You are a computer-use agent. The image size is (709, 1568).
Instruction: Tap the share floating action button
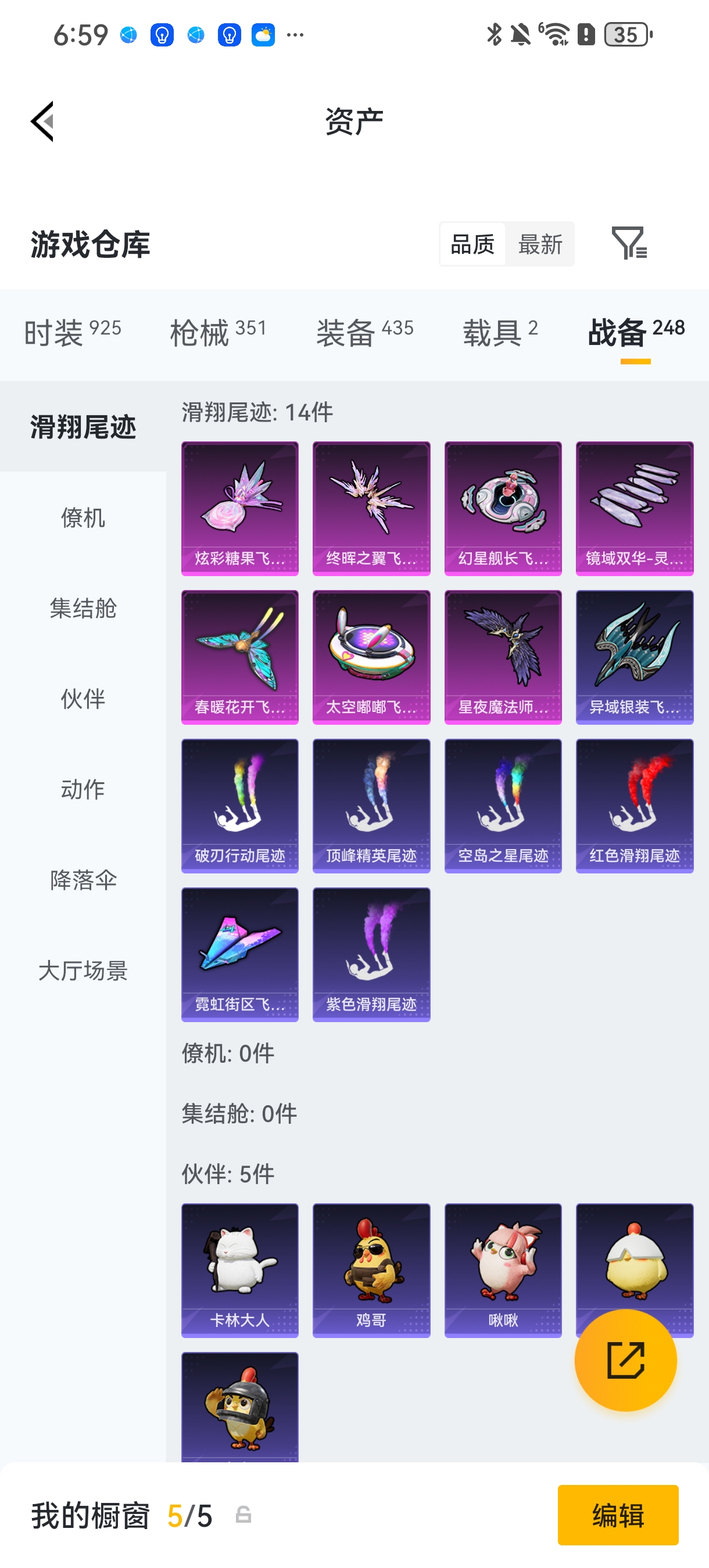(x=626, y=1361)
